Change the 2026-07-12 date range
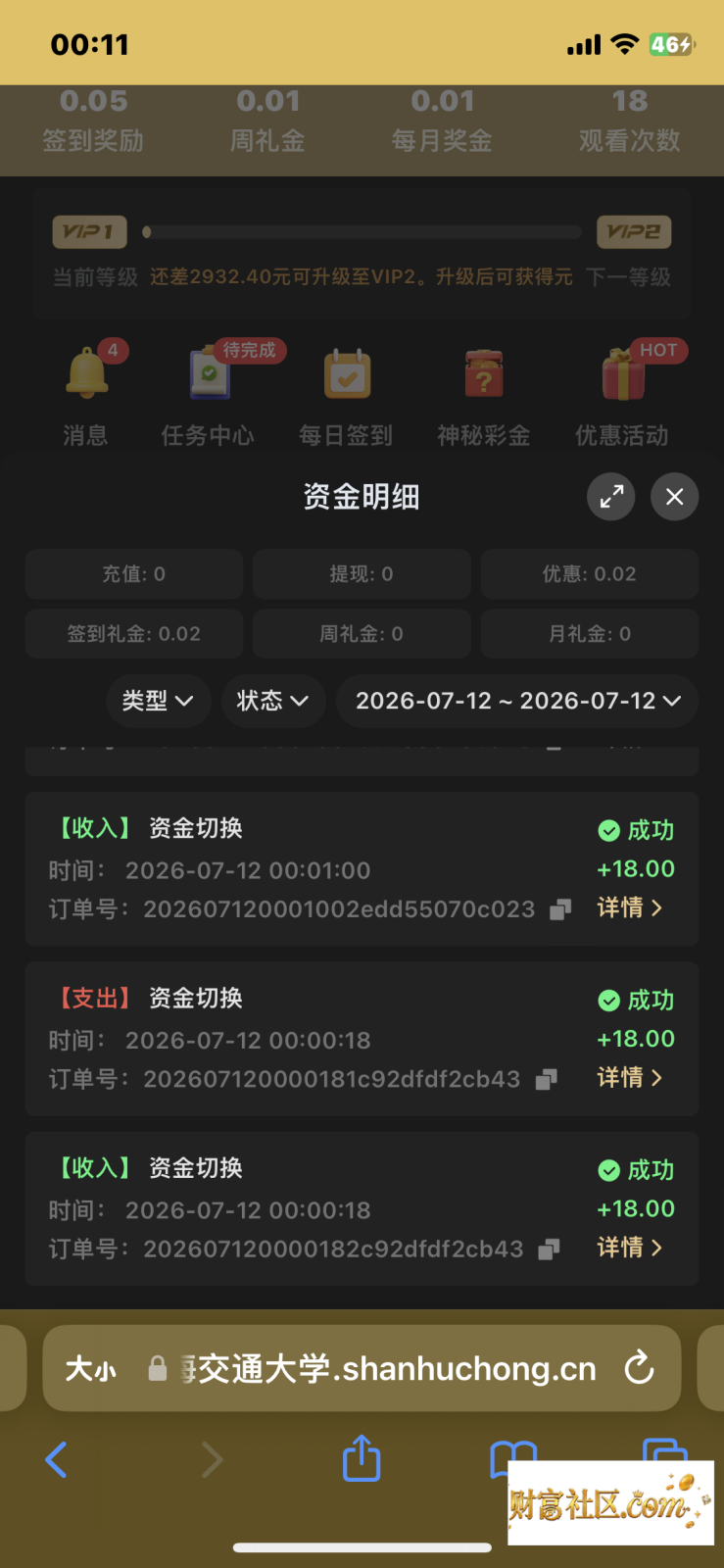 (517, 701)
